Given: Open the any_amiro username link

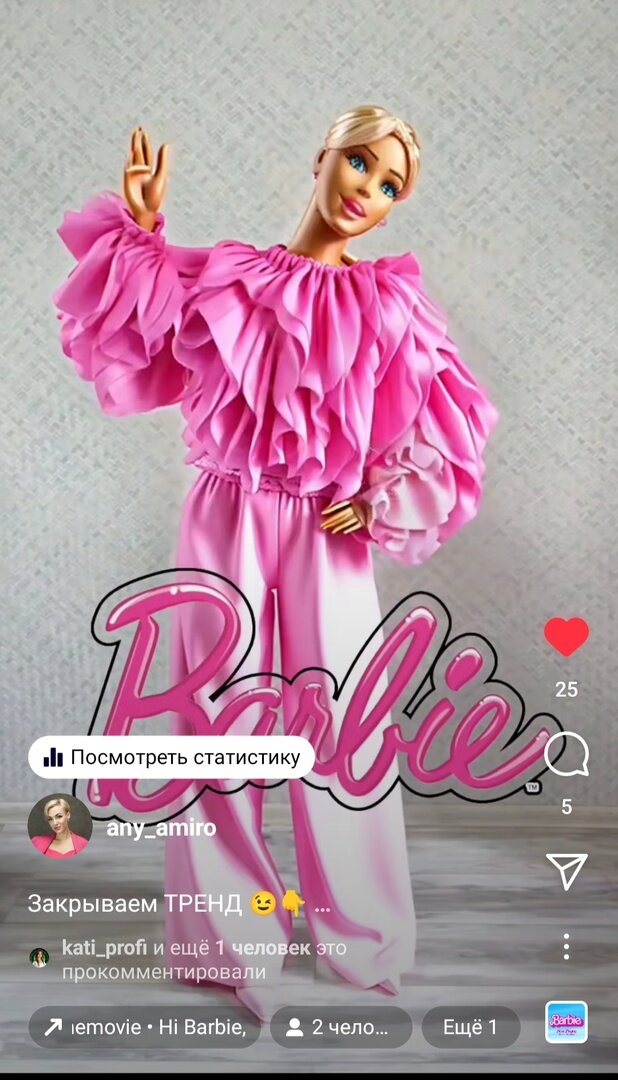Looking at the screenshot, I should (161, 828).
